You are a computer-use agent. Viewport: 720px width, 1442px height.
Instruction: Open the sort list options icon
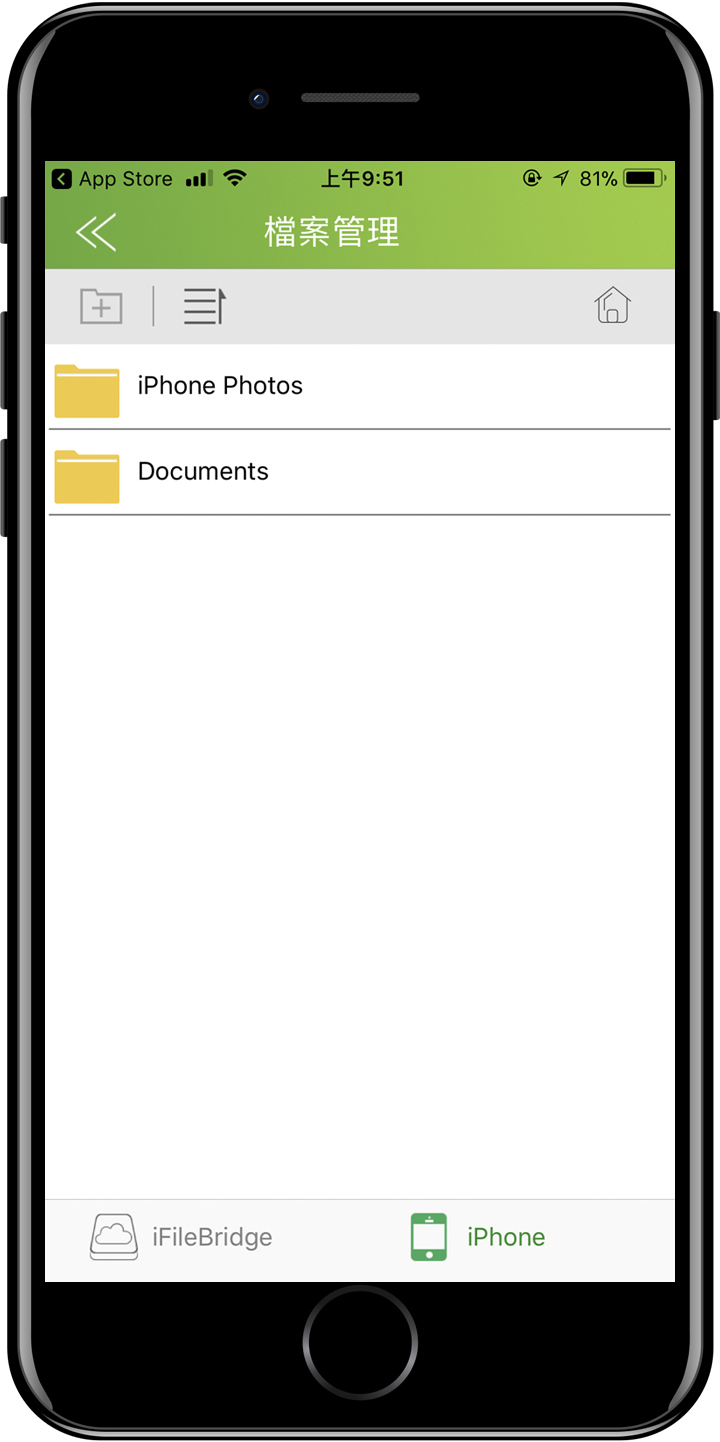[205, 306]
